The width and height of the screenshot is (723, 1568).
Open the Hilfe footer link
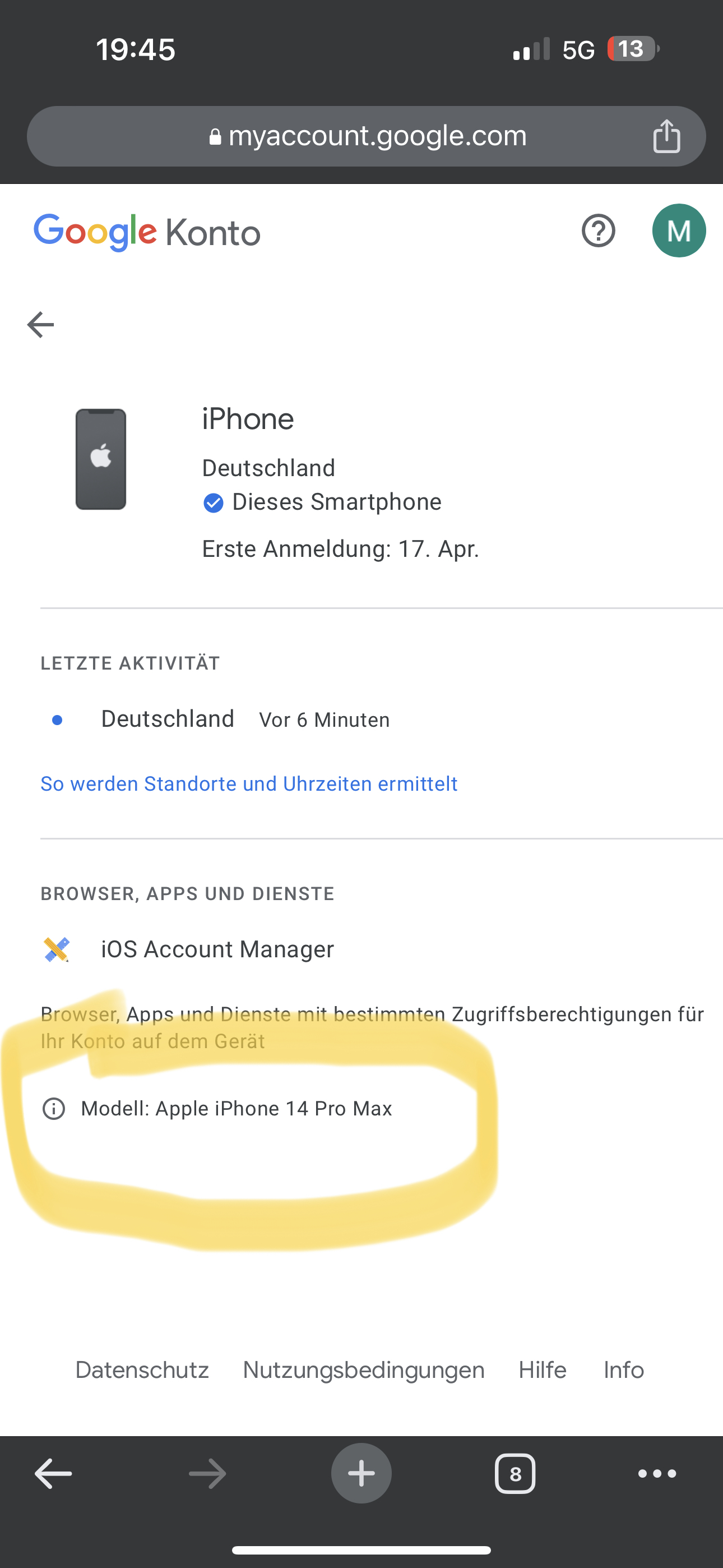pos(543,1369)
